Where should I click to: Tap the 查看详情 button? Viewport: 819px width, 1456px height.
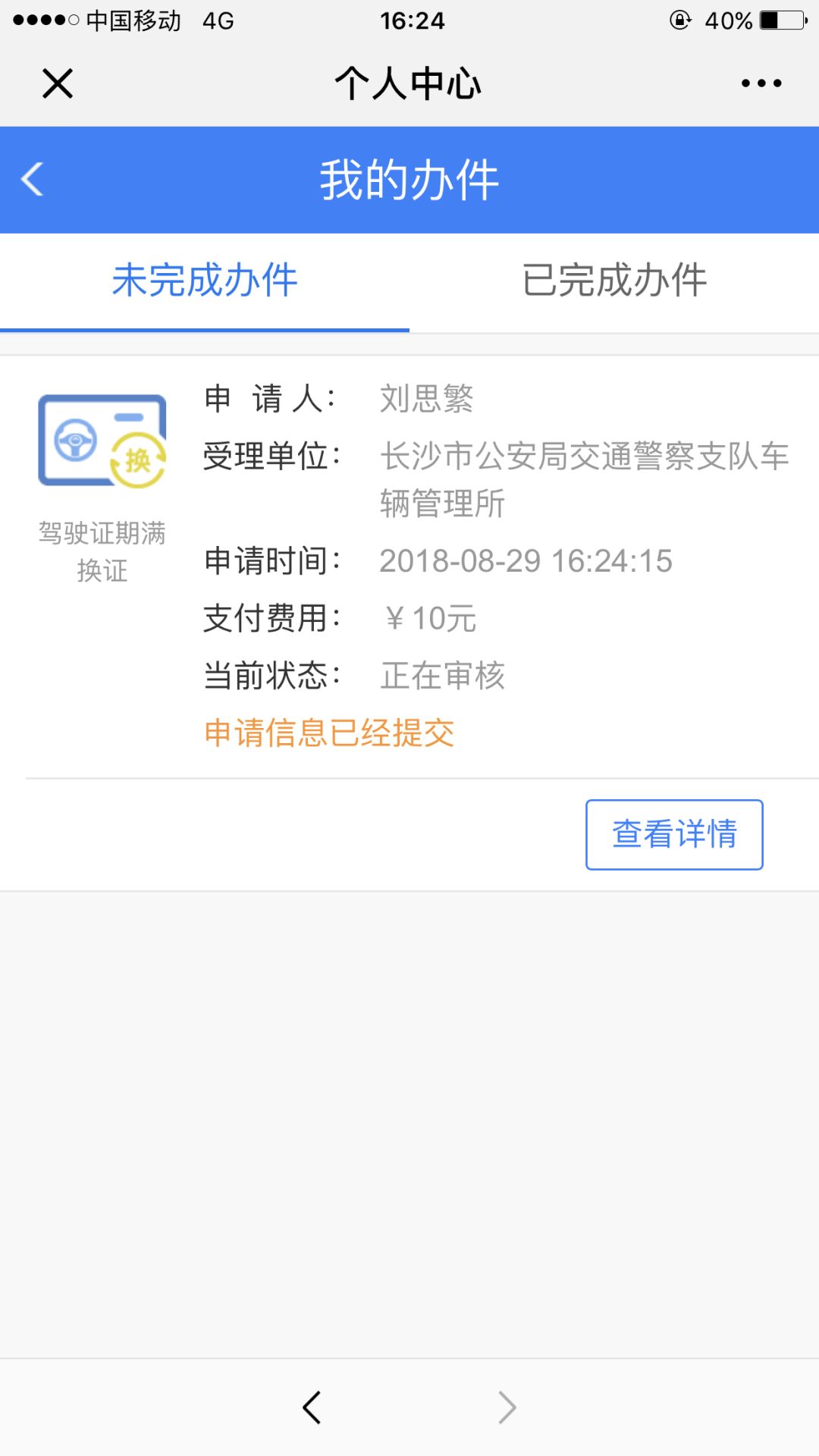point(674,834)
